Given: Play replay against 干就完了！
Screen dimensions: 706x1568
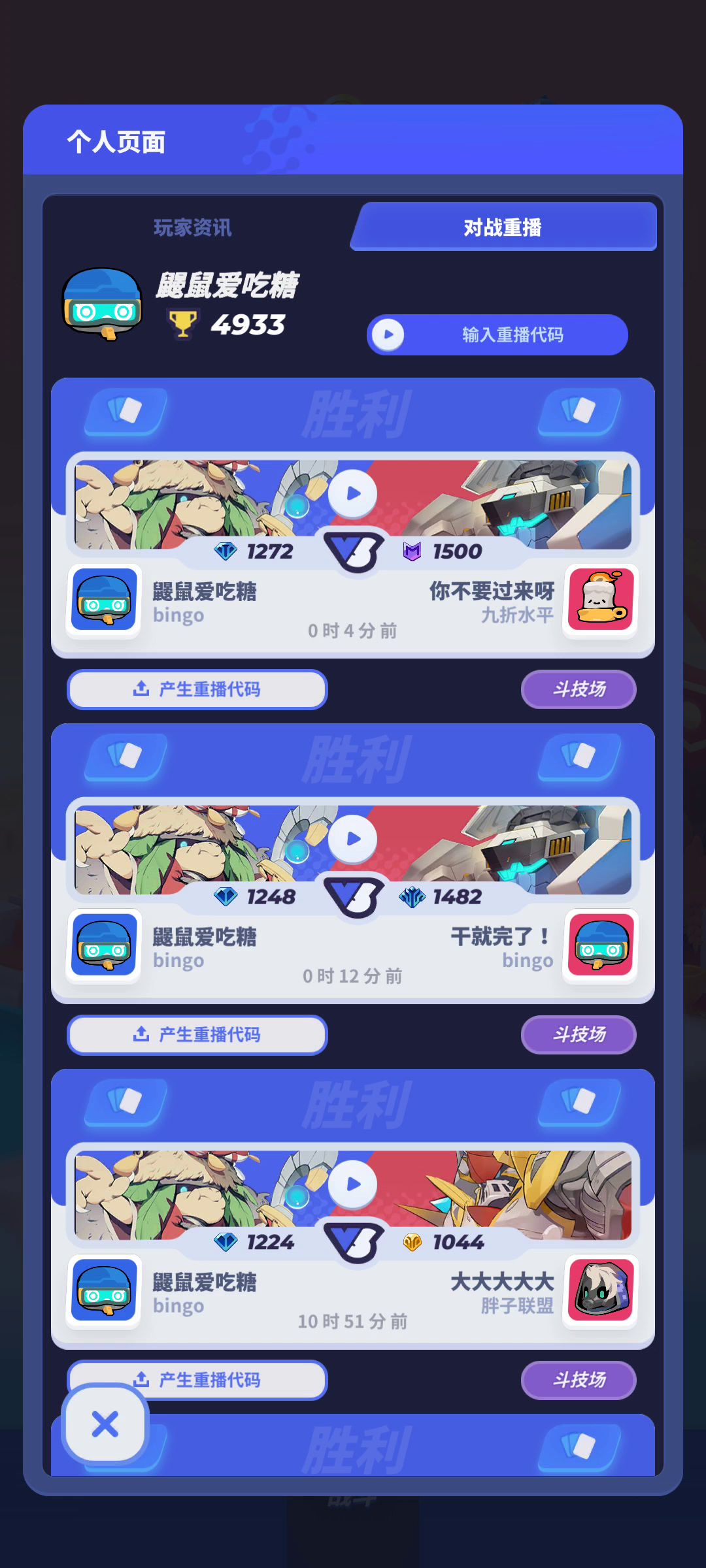Looking at the screenshot, I should [353, 838].
